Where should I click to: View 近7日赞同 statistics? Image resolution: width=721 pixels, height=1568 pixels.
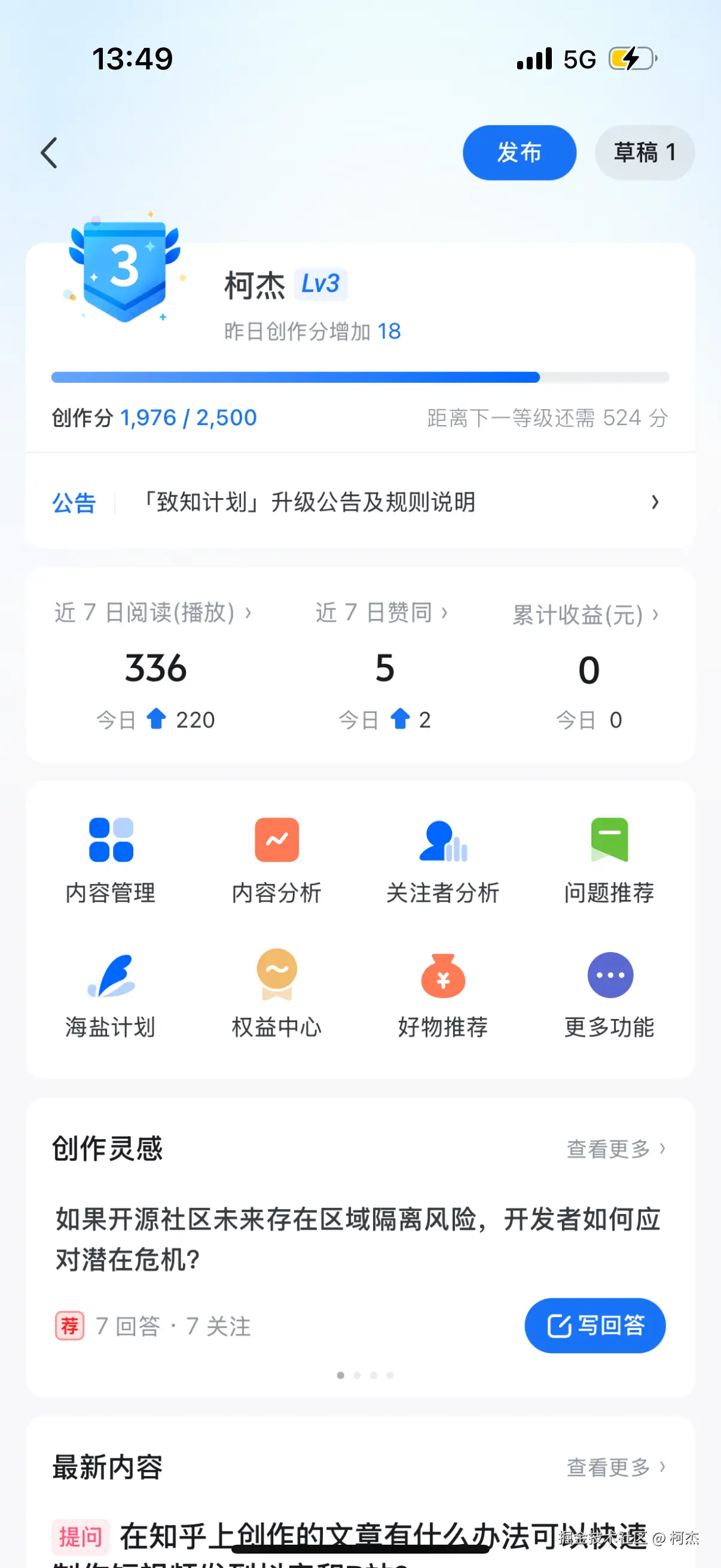tap(381, 612)
